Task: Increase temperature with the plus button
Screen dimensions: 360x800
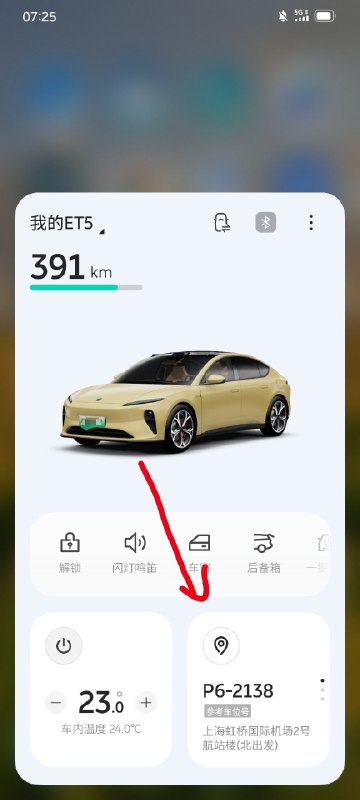Action: (x=146, y=703)
